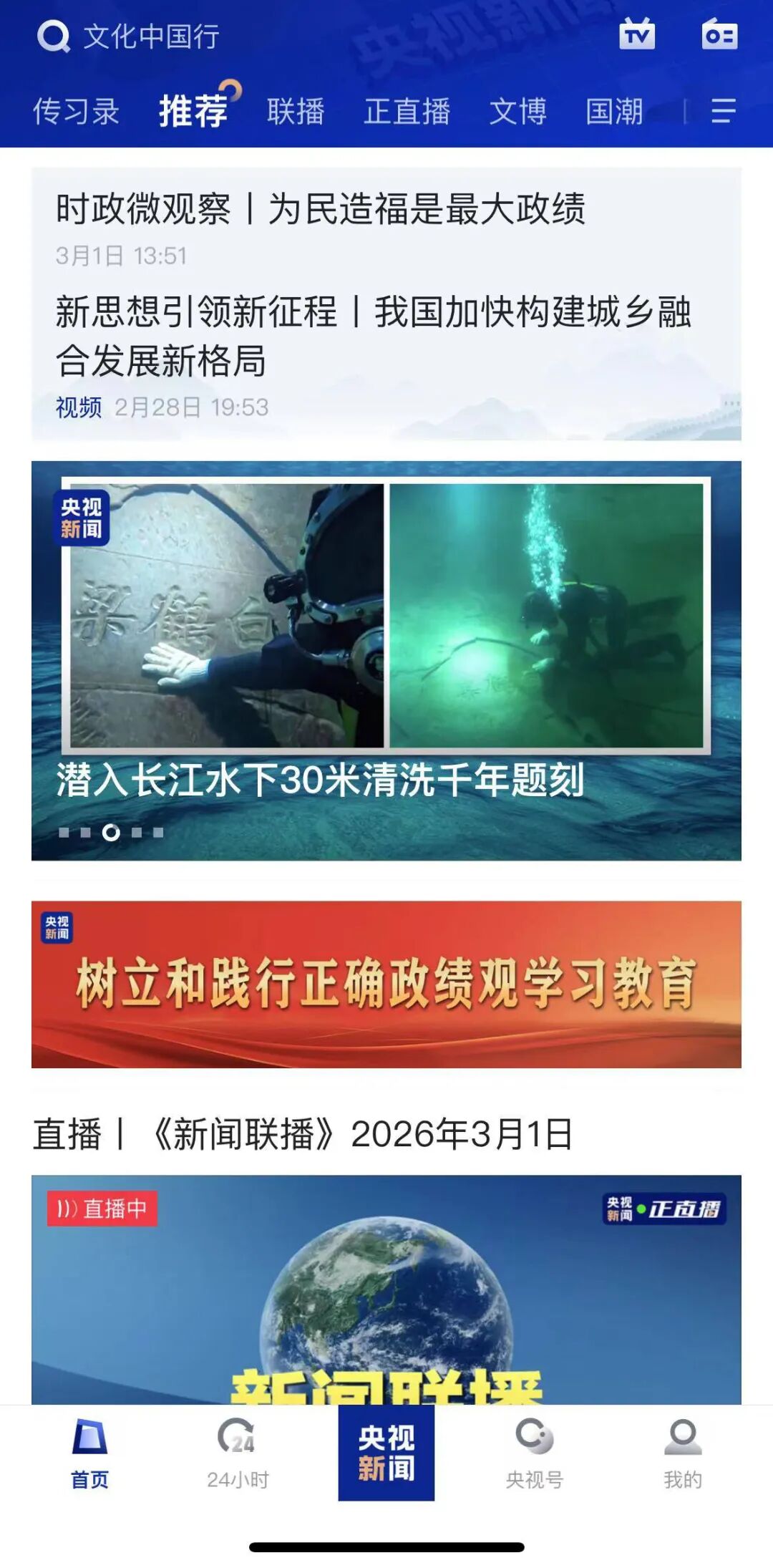This screenshot has width=773, height=1568.
Task: Open the red banner 树立和践行正确政绩观学习教育
Action: point(386,984)
